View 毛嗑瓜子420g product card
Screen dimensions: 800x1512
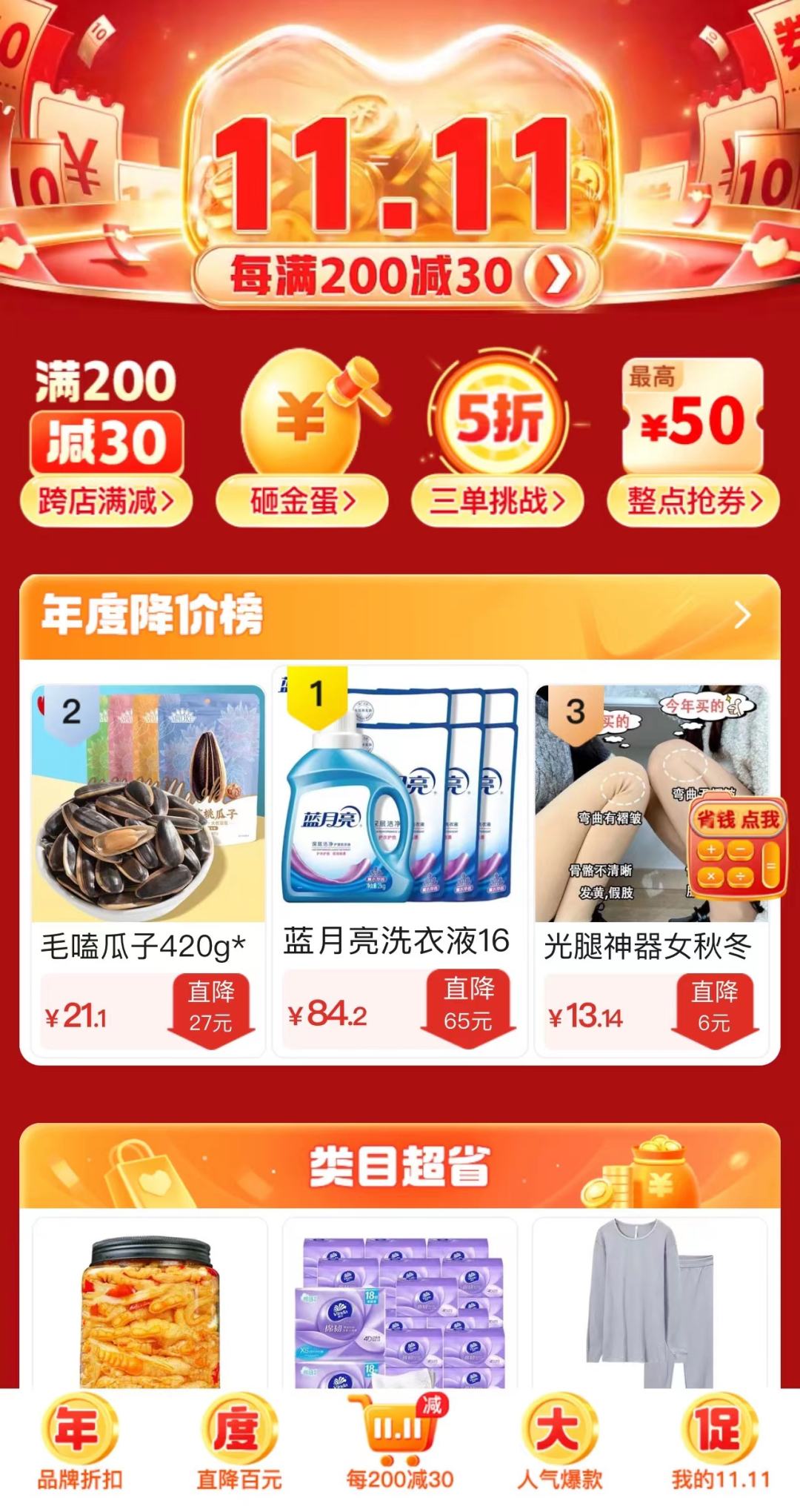tap(148, 852)
